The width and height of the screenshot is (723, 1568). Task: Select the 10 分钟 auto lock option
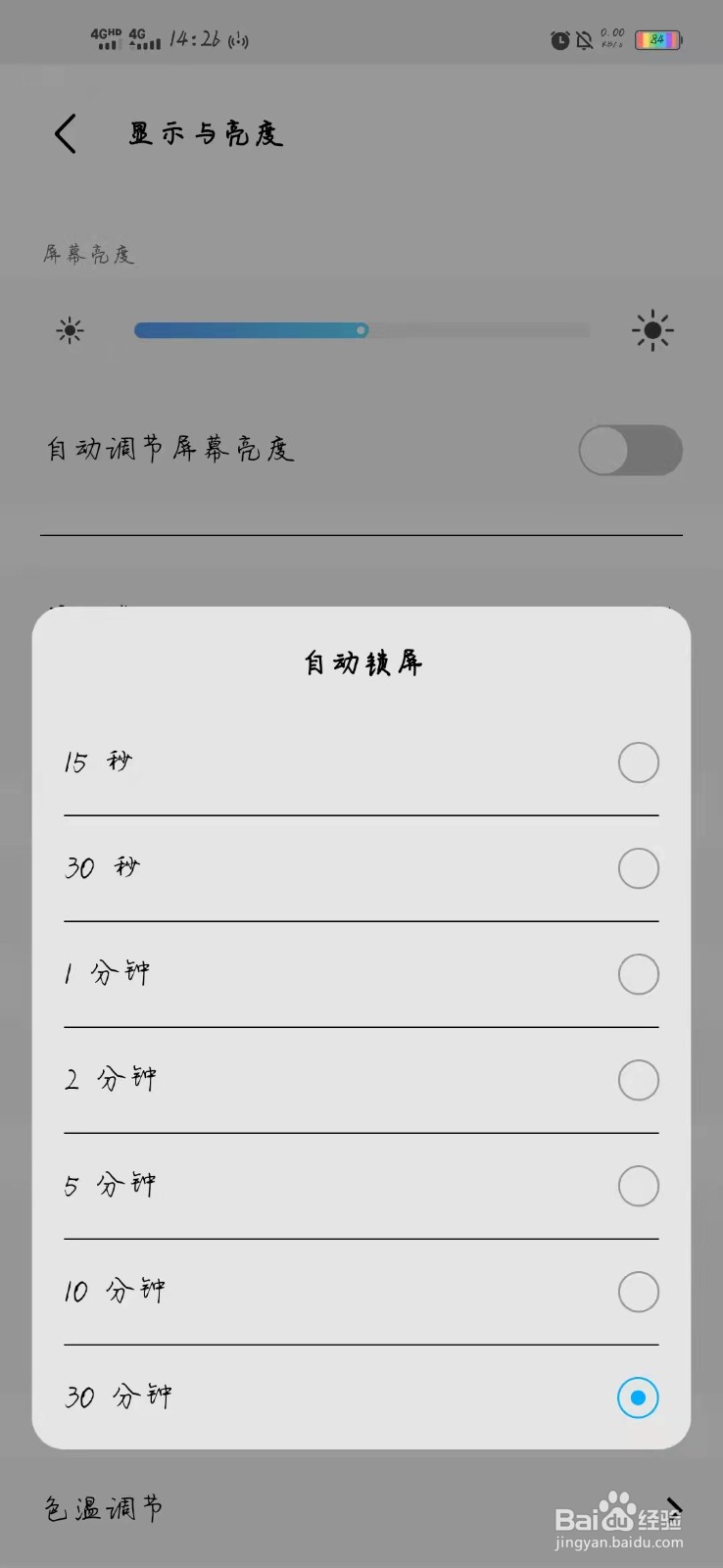click(x=638, y=1292)
